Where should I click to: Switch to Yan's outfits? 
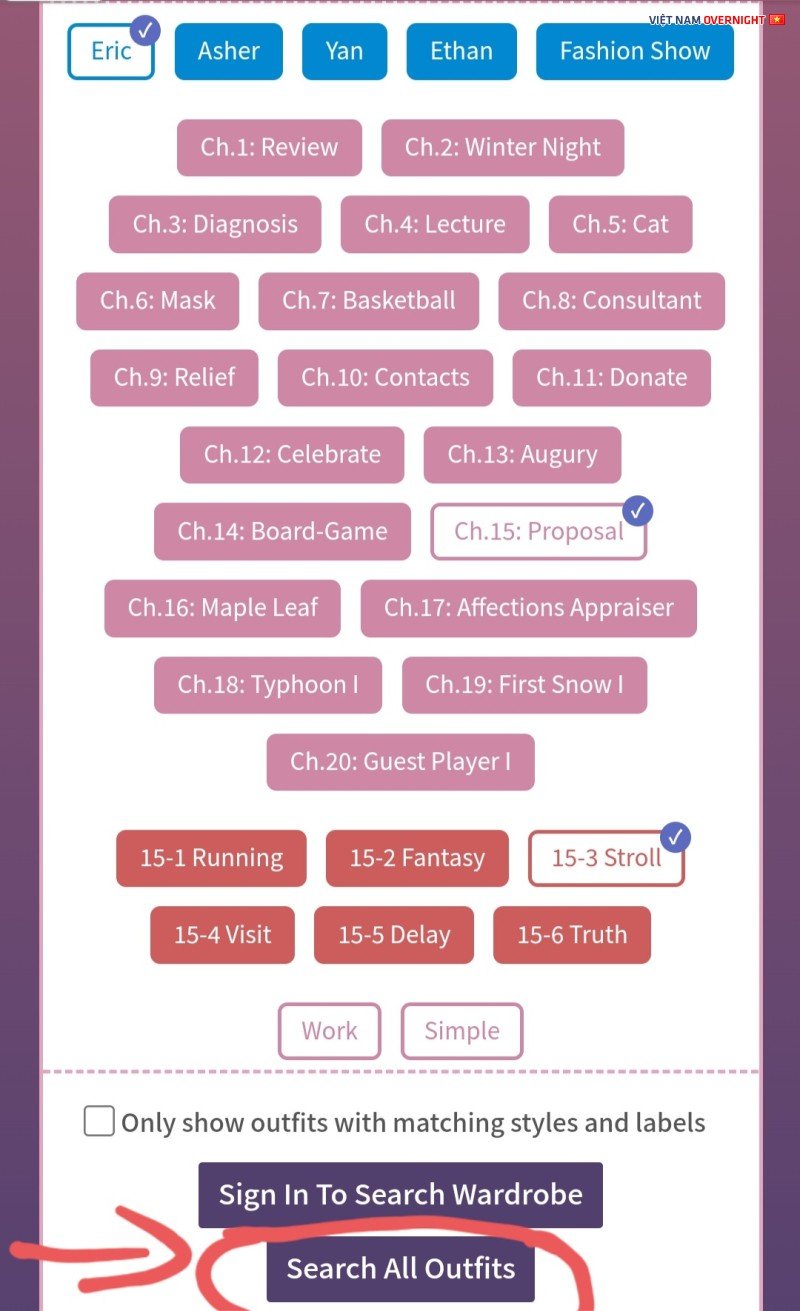click(x=344, y=51)
